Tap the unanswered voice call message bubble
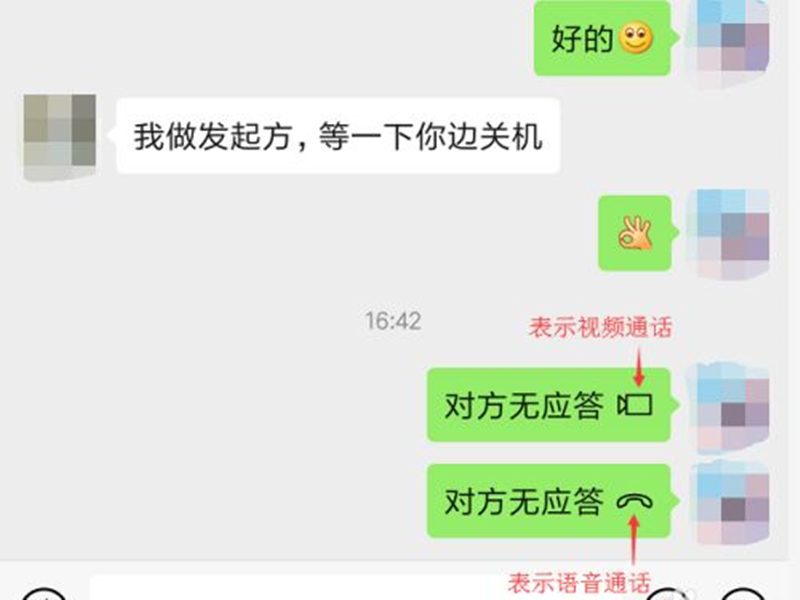800x600 pixels. (x=548, y=501)
